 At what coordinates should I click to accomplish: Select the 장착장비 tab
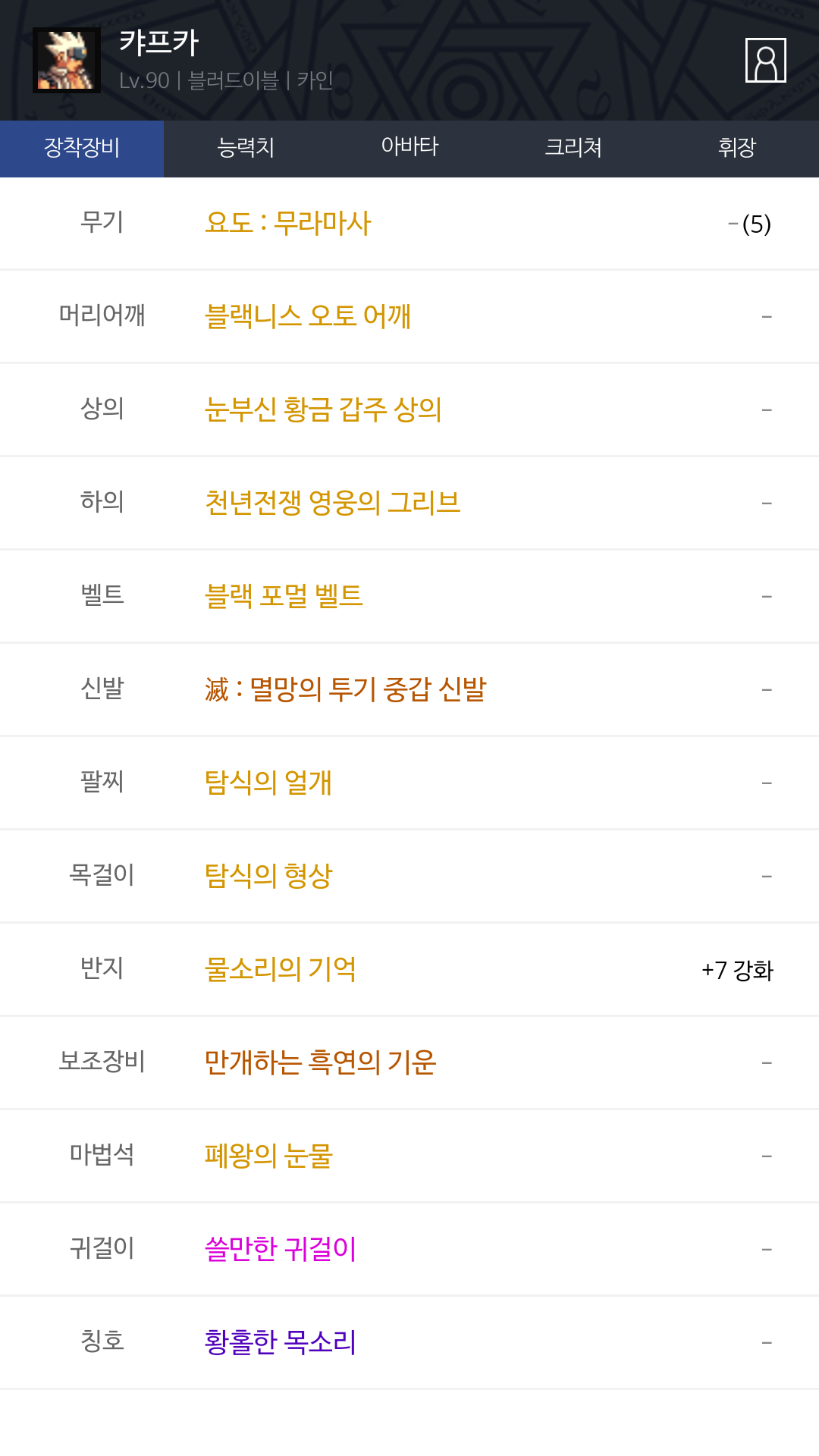click(x=82, y=147)
